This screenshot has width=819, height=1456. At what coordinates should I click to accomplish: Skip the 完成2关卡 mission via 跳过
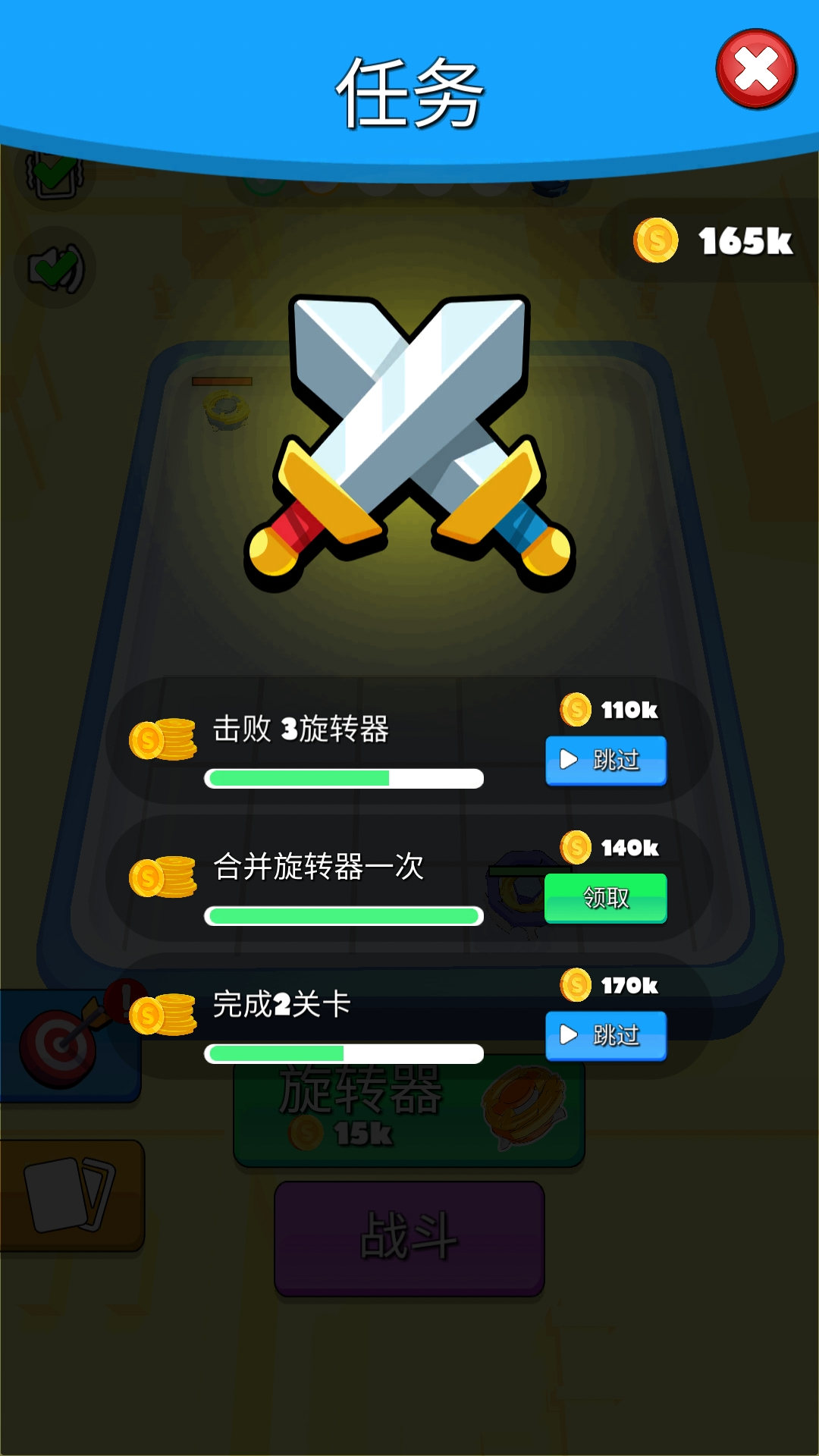tap(606, 1035)
